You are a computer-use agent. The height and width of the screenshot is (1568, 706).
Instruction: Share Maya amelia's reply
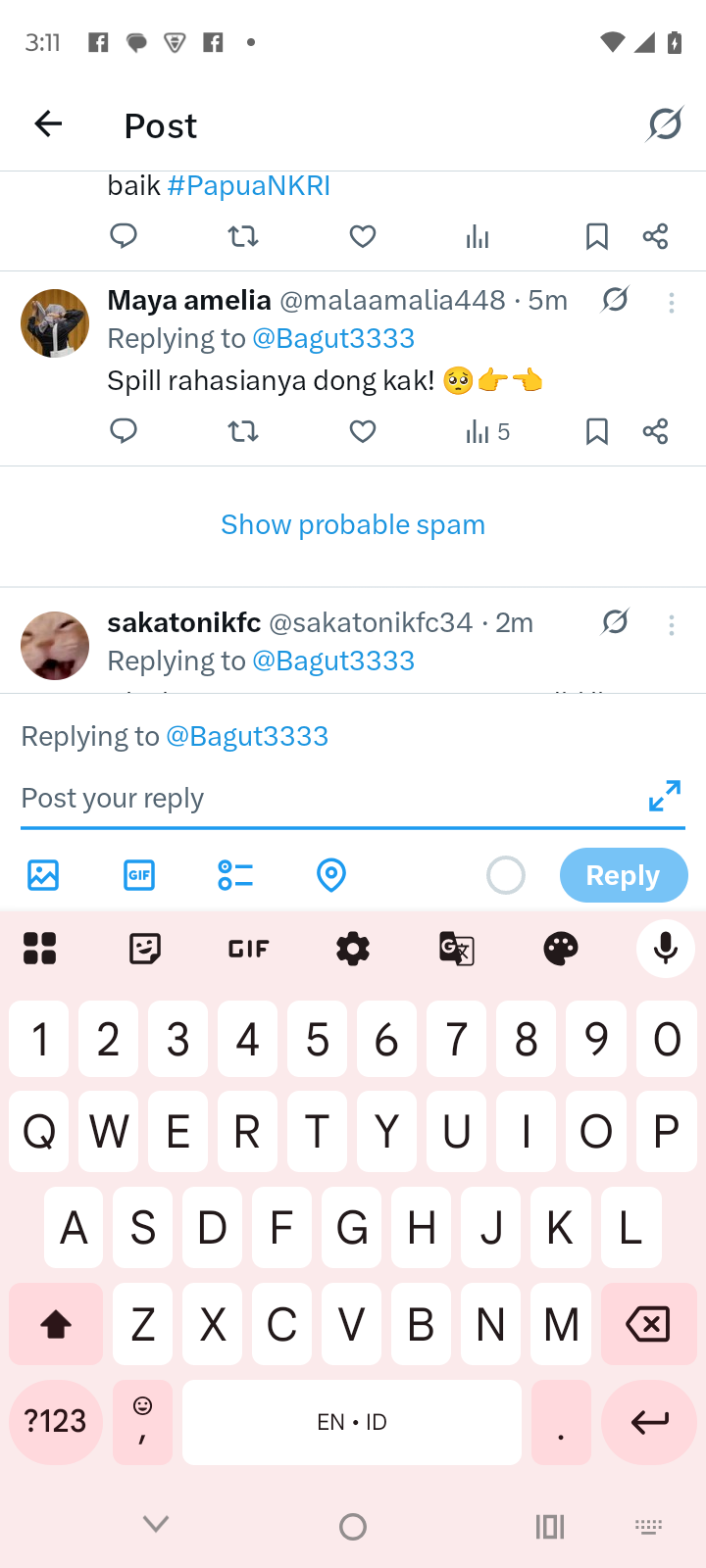pos(655,431)
